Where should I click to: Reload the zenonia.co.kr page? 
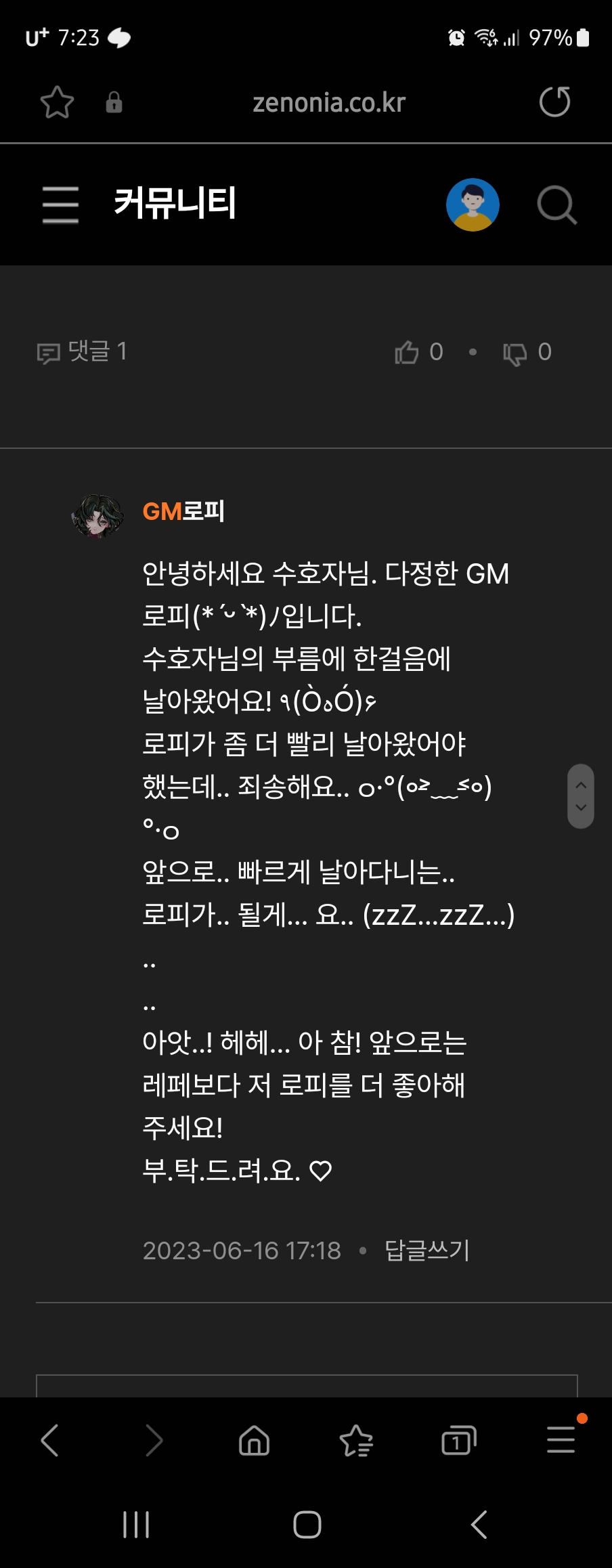point(554,102)
